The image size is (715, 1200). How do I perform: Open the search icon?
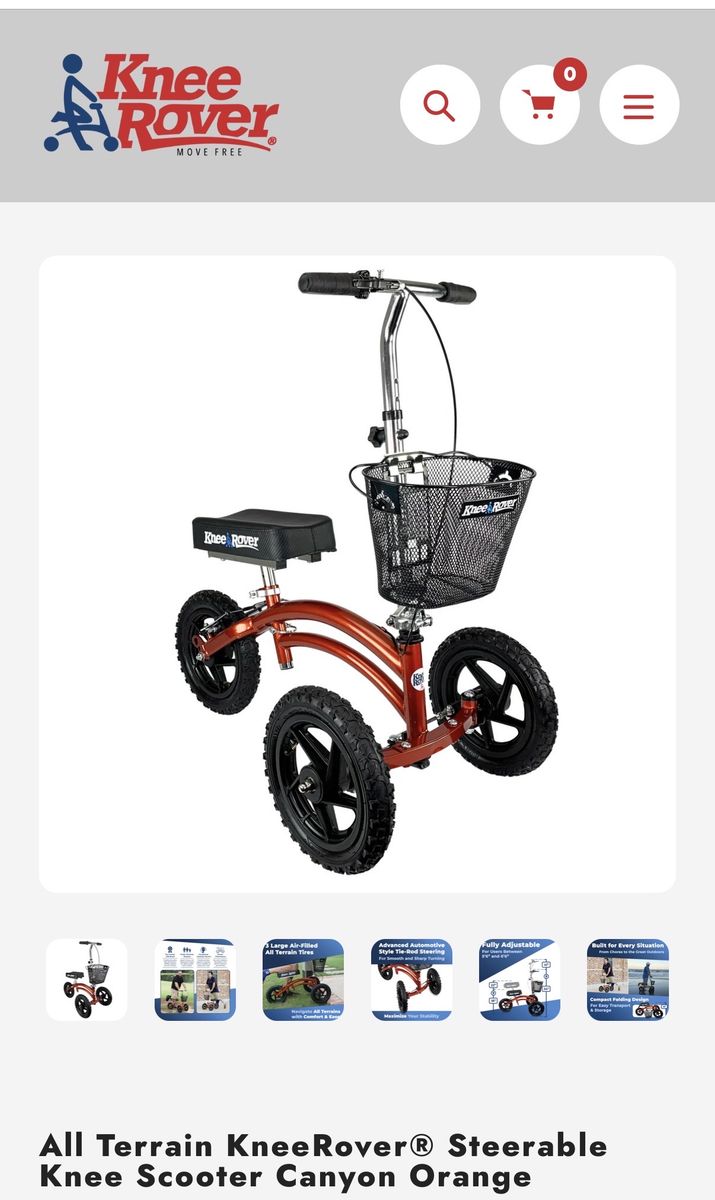(x=440, y=105)
